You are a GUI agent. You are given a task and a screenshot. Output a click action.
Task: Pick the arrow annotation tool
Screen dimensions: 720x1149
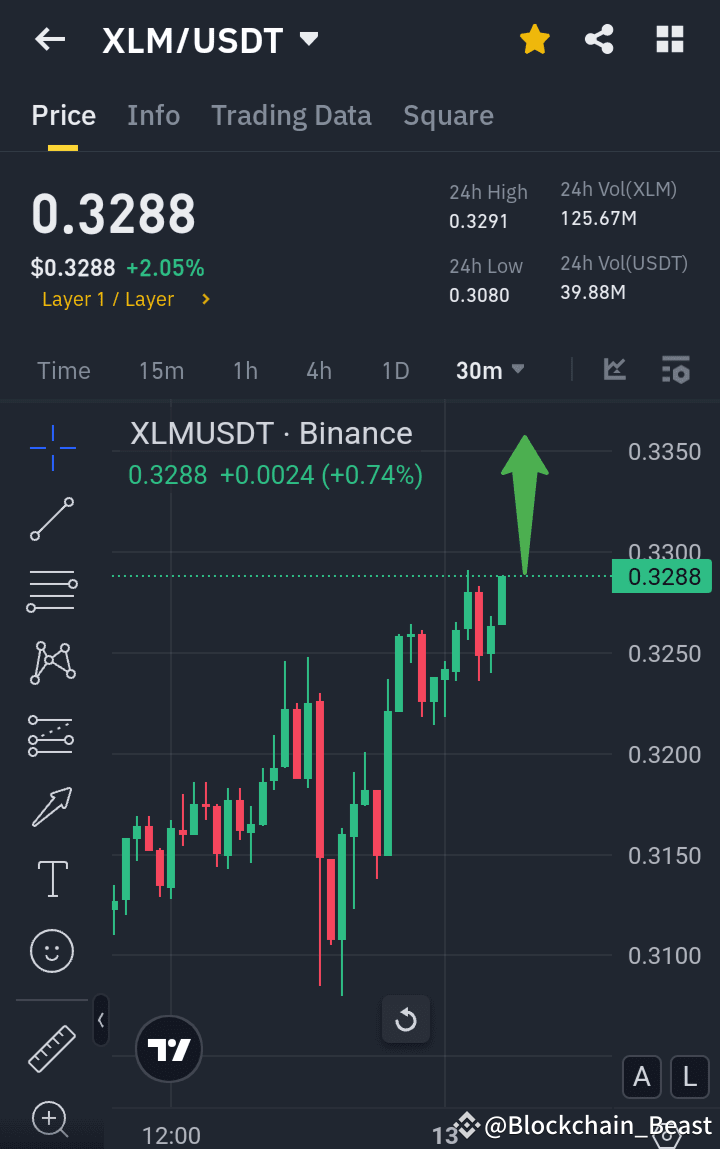coord(51,806)
